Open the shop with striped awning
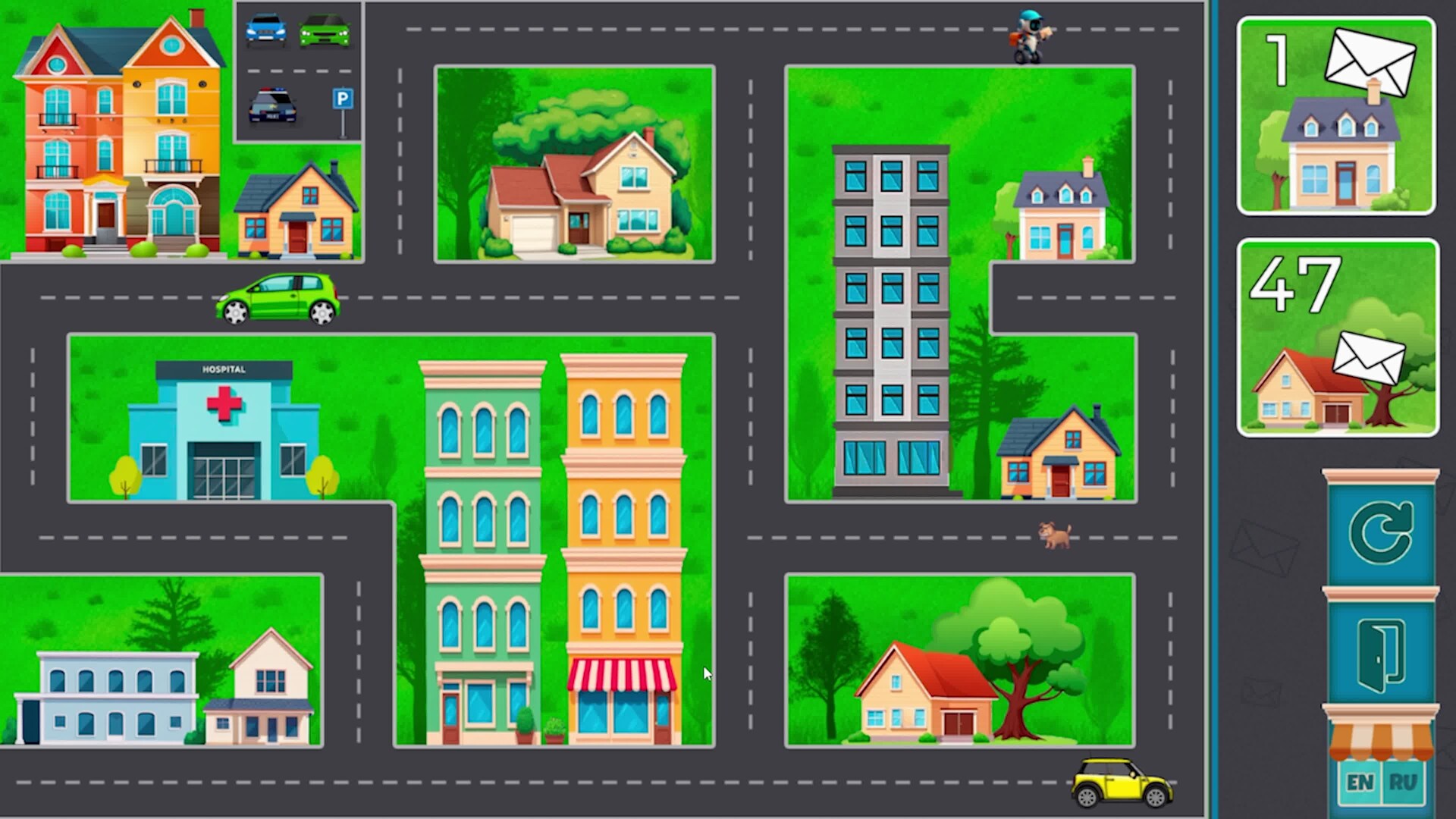This screenshot has height=819, width=1456. point(1380,739)
